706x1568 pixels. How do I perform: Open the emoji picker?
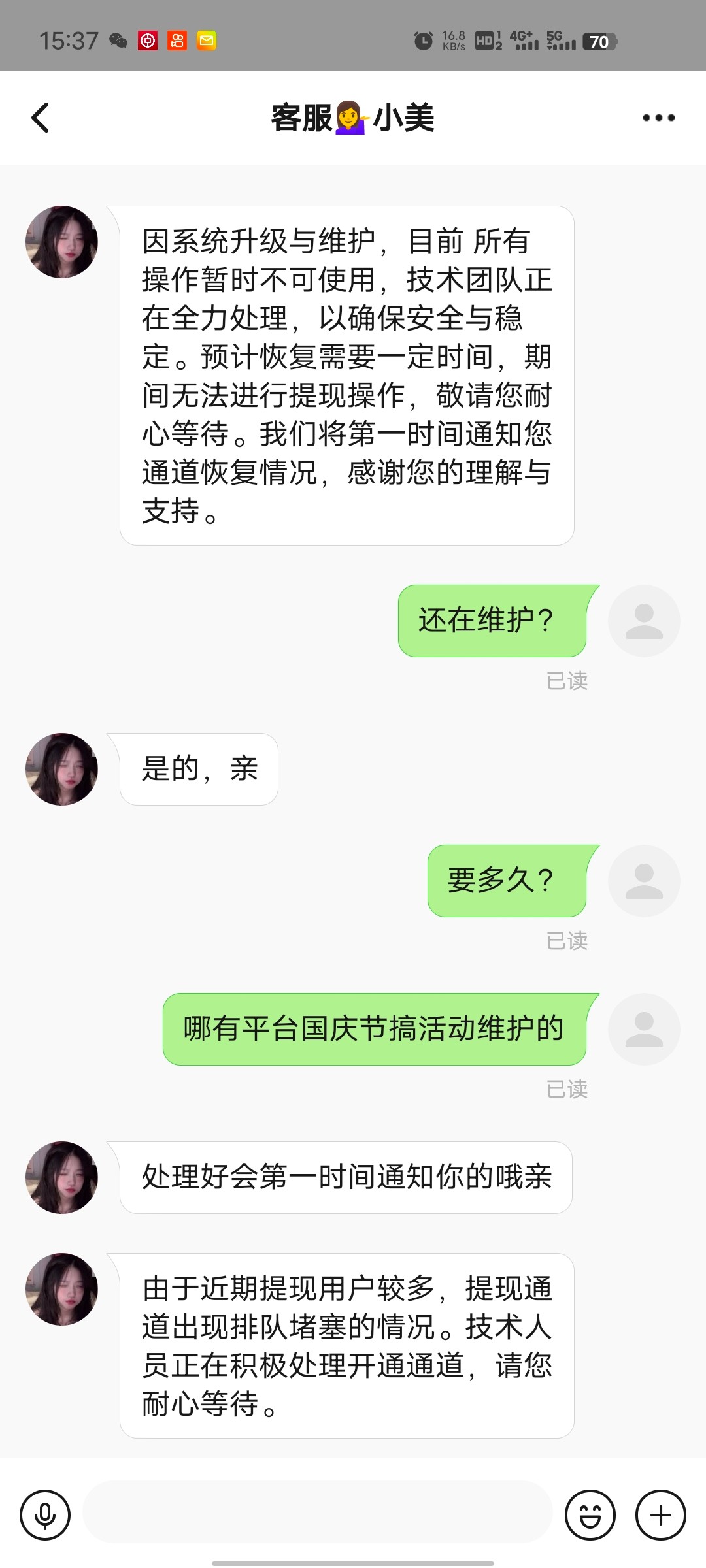pos(590,1514)
